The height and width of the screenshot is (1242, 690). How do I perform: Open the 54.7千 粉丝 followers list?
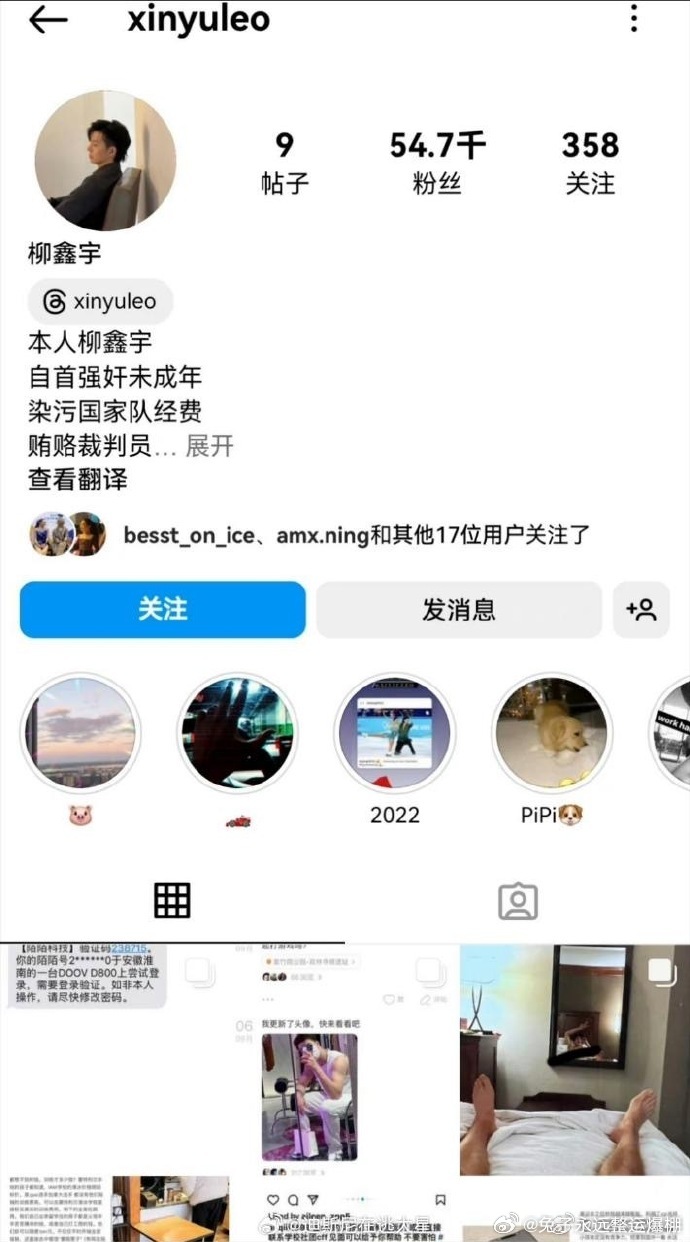(437, 162)
